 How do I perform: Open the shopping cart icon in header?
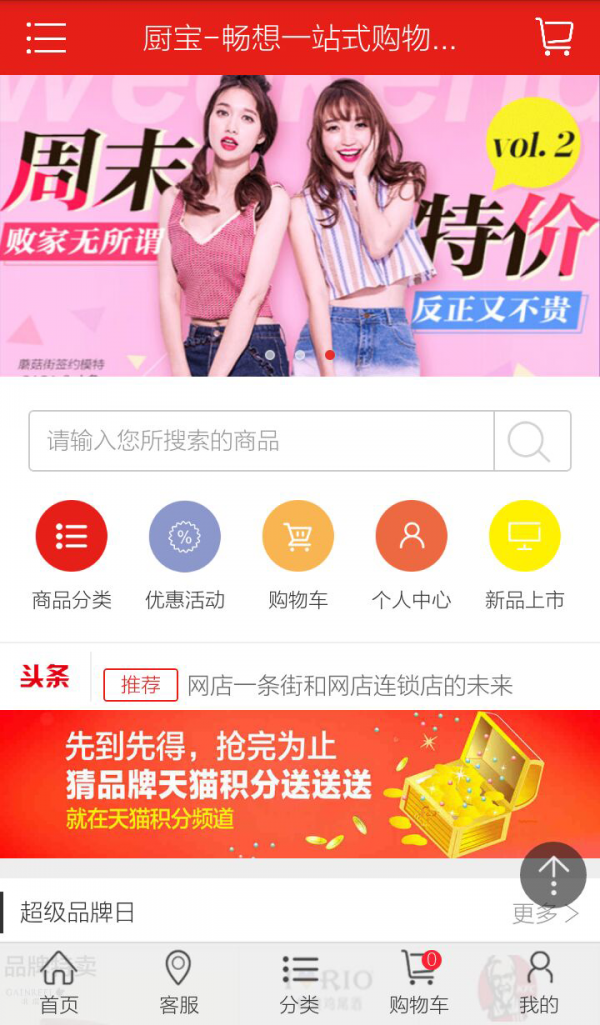tap(554, 37)
